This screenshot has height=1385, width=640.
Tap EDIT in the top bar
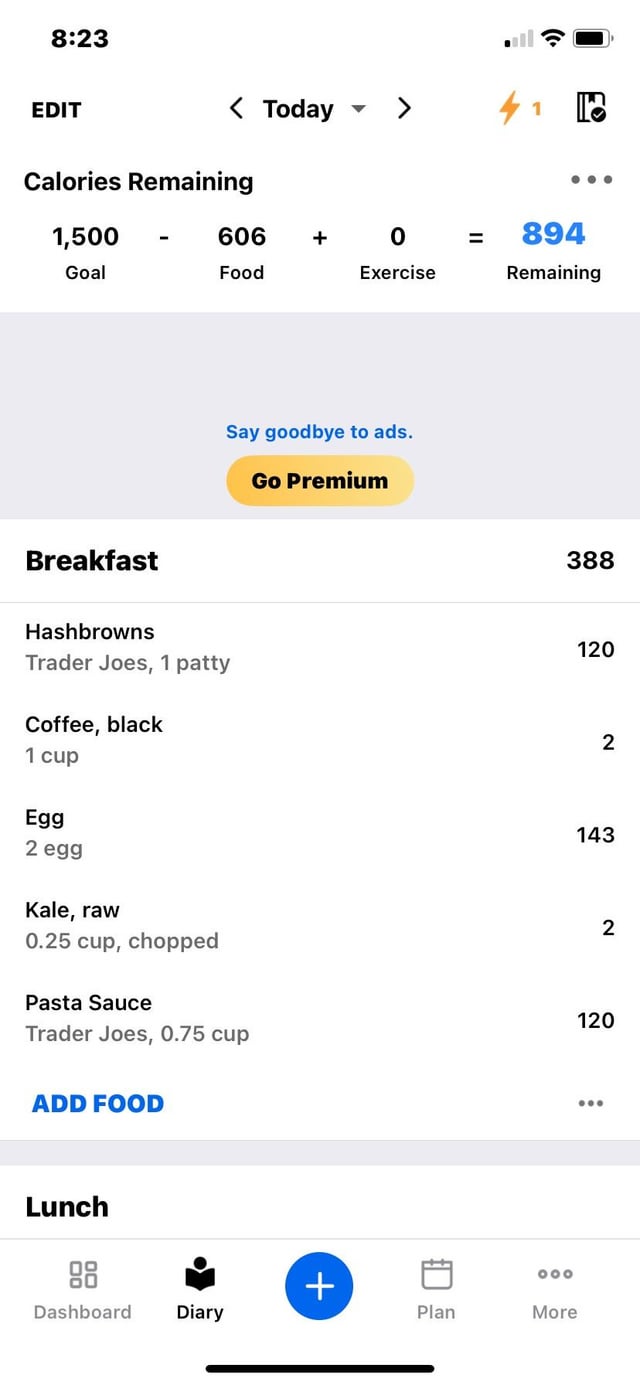point(56,110)
